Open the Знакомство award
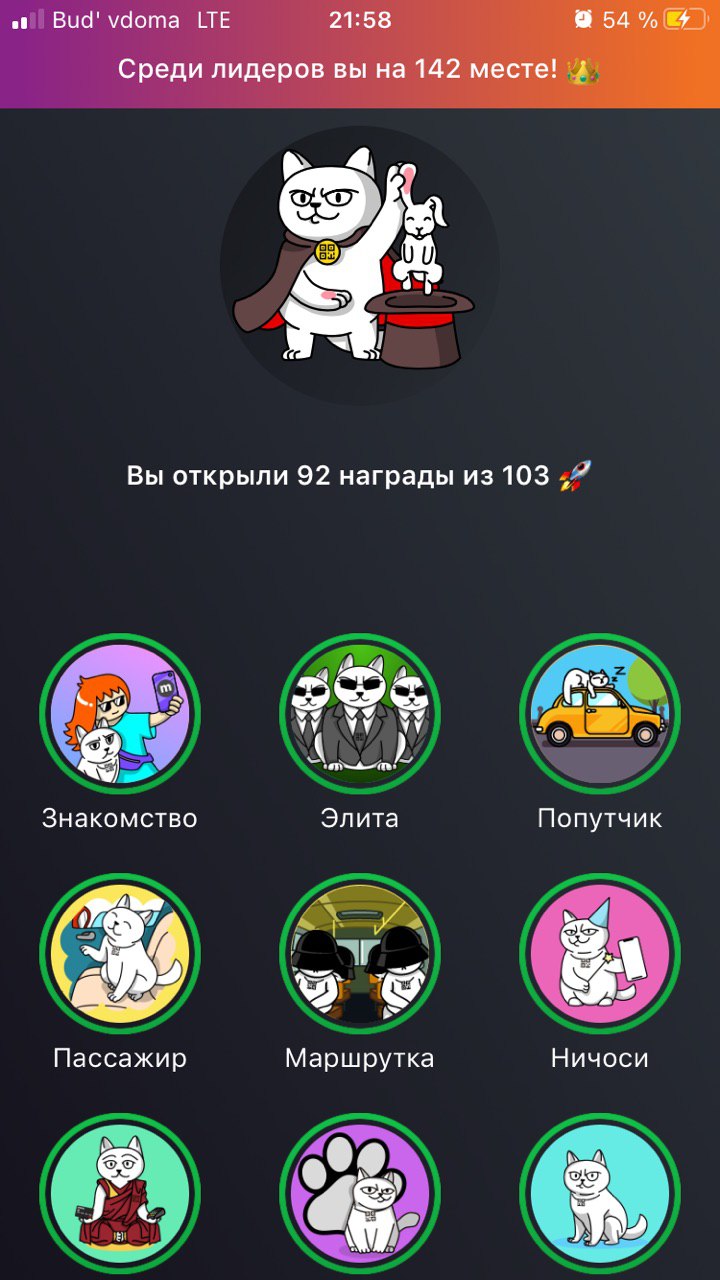 (x=120, y=713)
